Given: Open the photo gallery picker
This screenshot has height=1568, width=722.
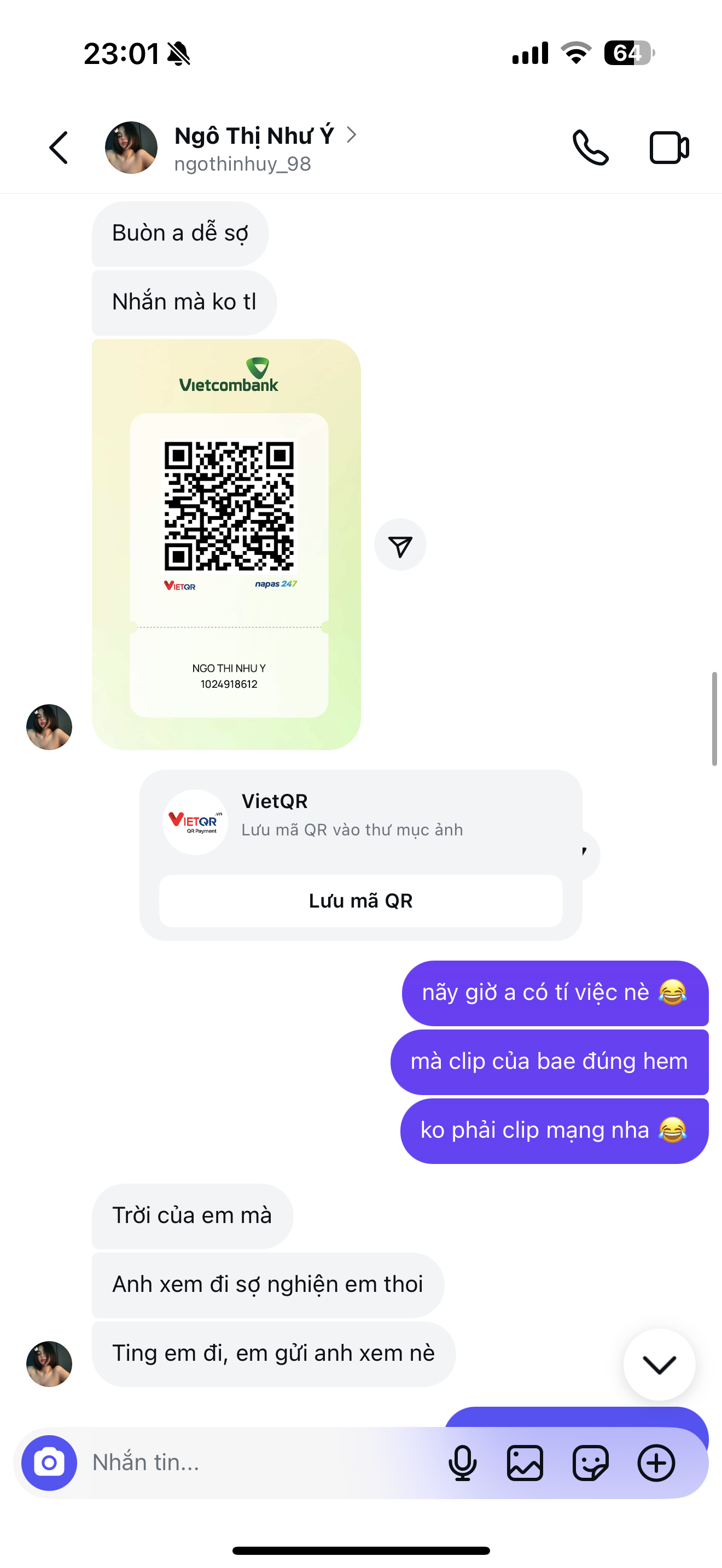Looking at the screenshot, I should click(525, 1462).
